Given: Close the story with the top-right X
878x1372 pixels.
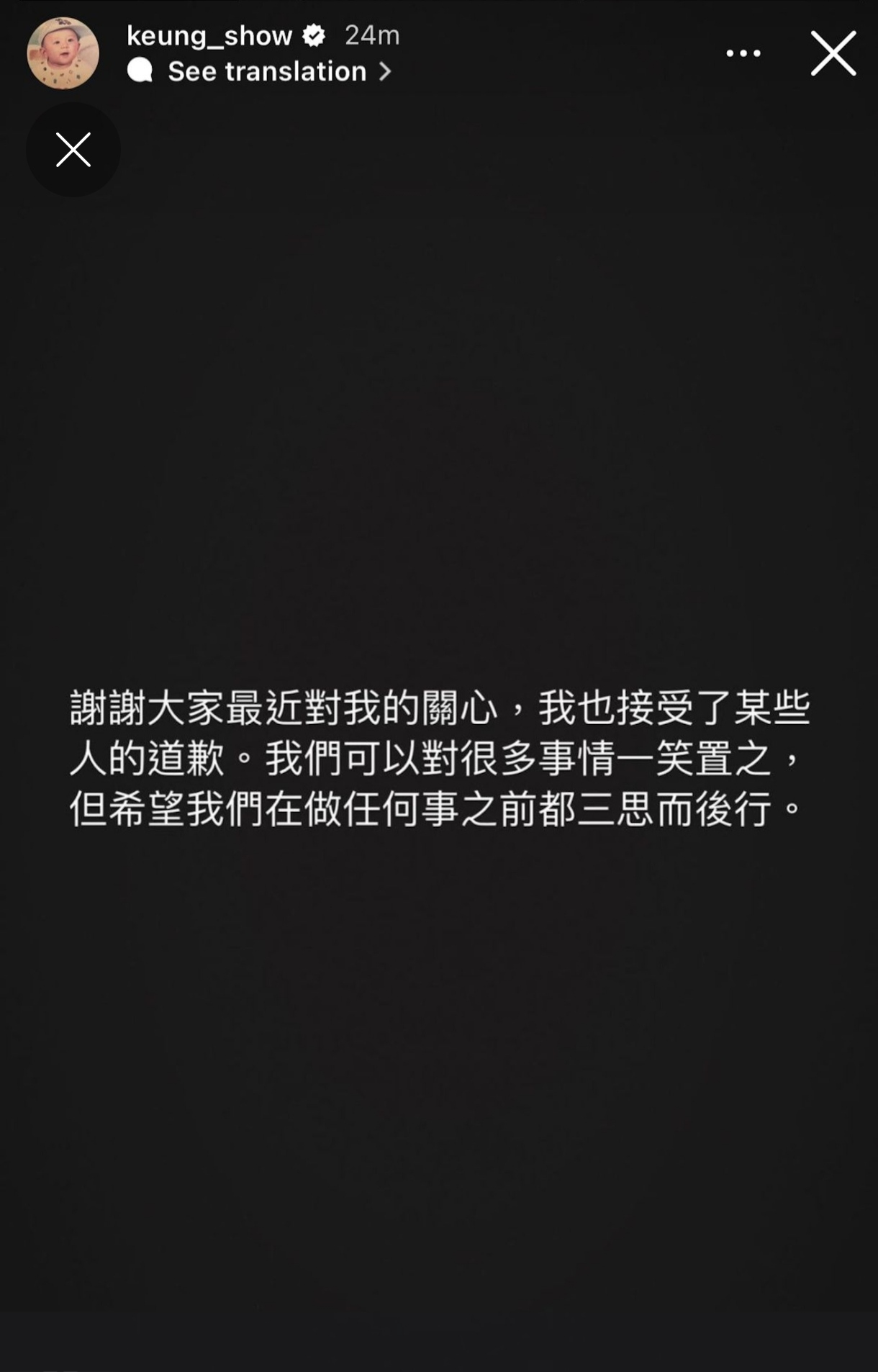Looking at the screenshot, I should tap(833, 53).
